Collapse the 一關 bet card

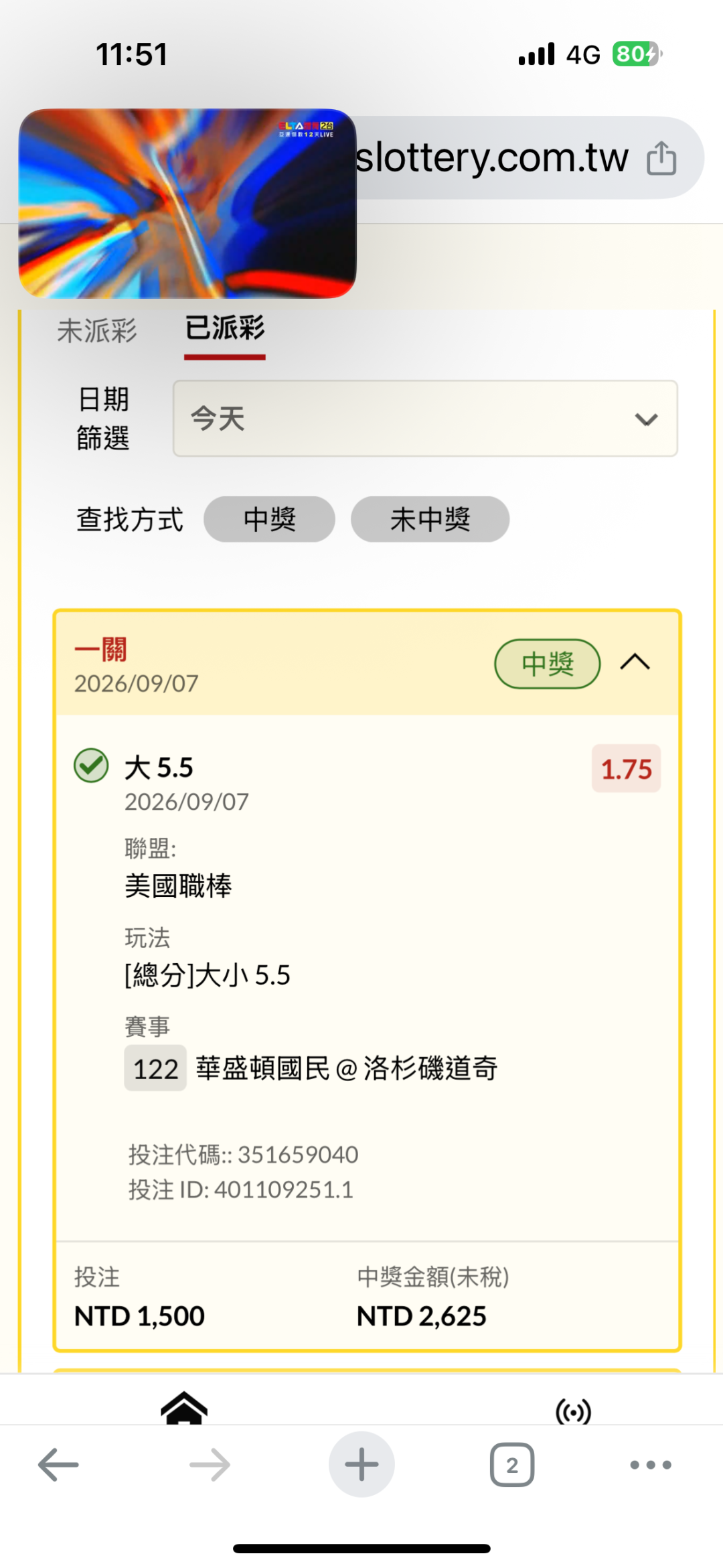[x=635, y=662]
